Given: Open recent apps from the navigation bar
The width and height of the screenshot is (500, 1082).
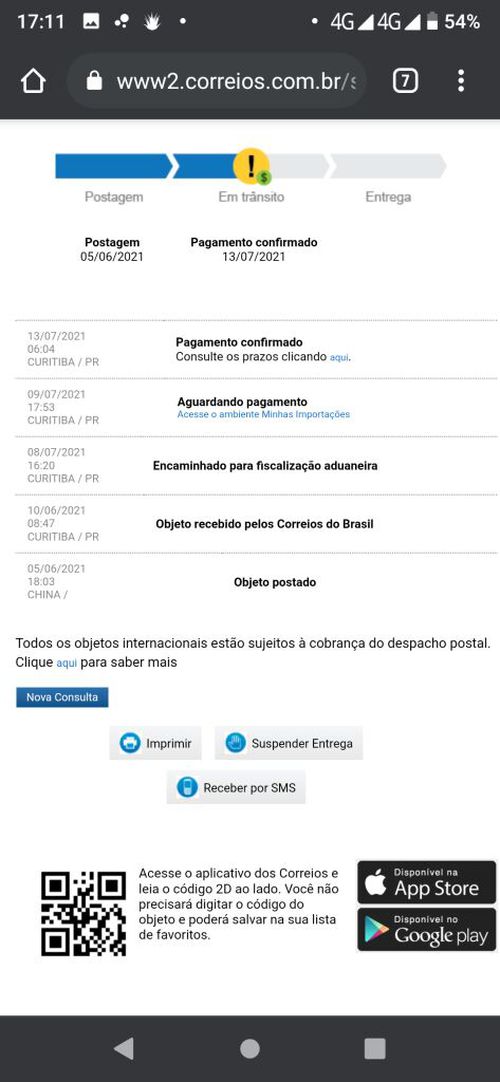Looking at the screenshot, I should (374, 1049).
